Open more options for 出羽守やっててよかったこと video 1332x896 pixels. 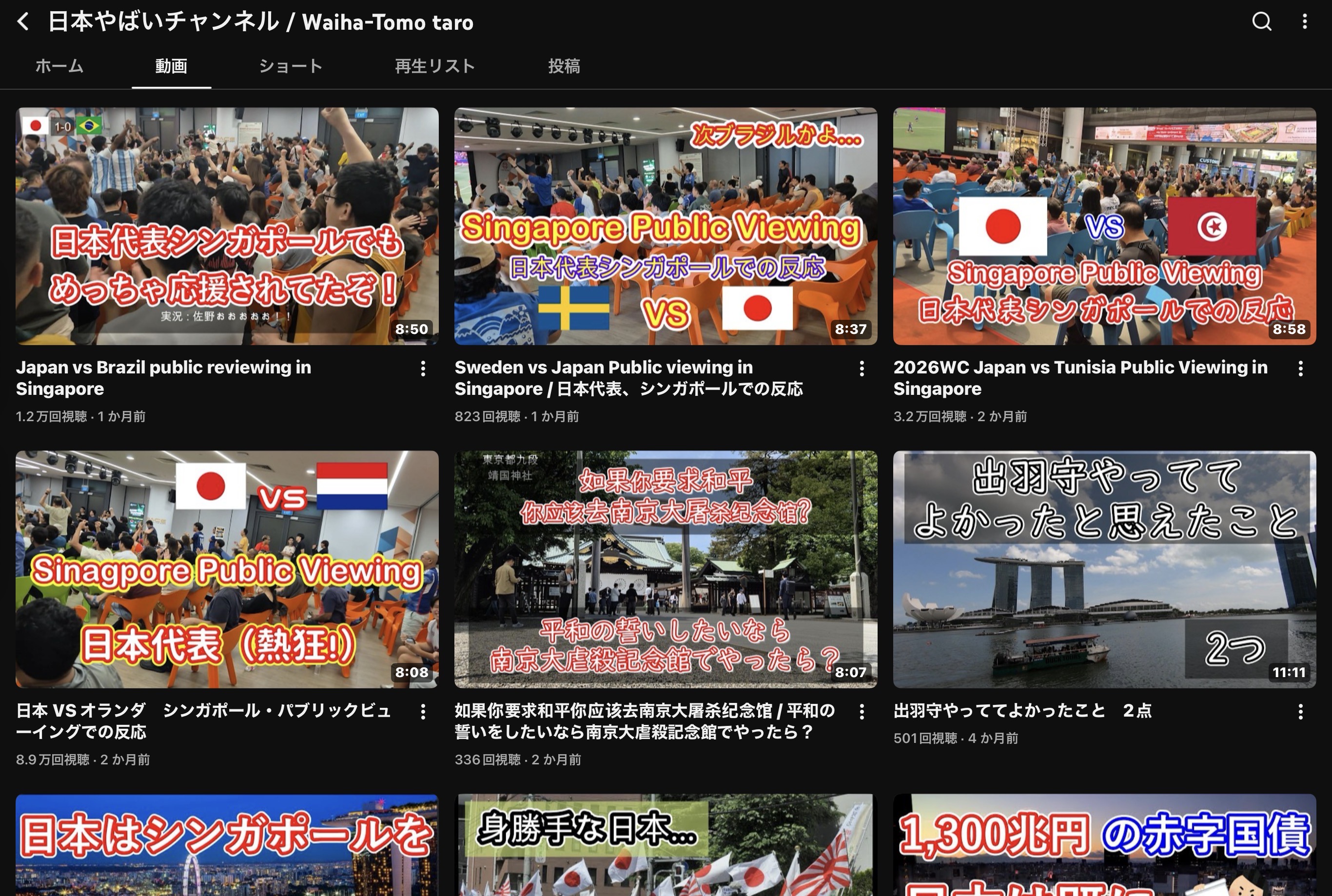tap(1301, 711)
